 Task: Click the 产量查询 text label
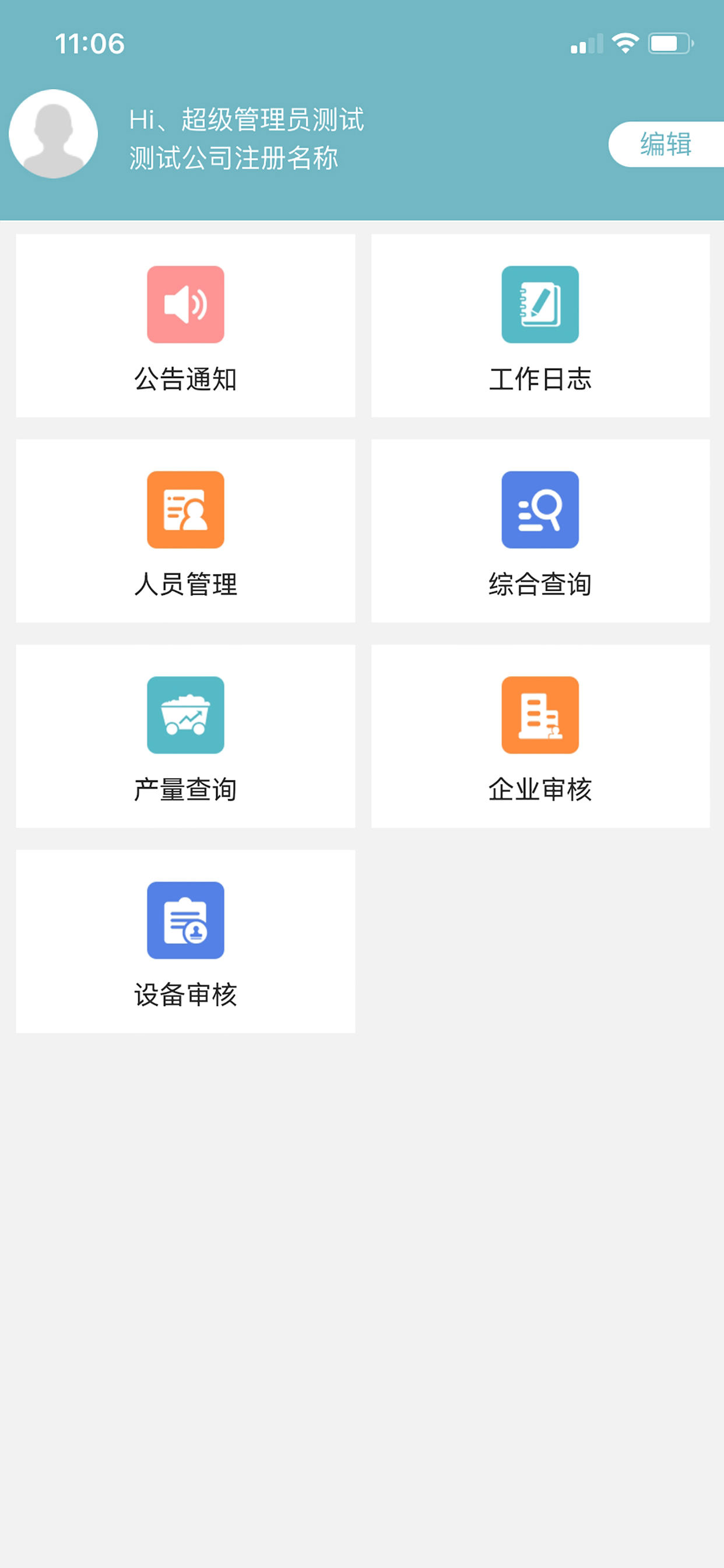pos(185,789)
